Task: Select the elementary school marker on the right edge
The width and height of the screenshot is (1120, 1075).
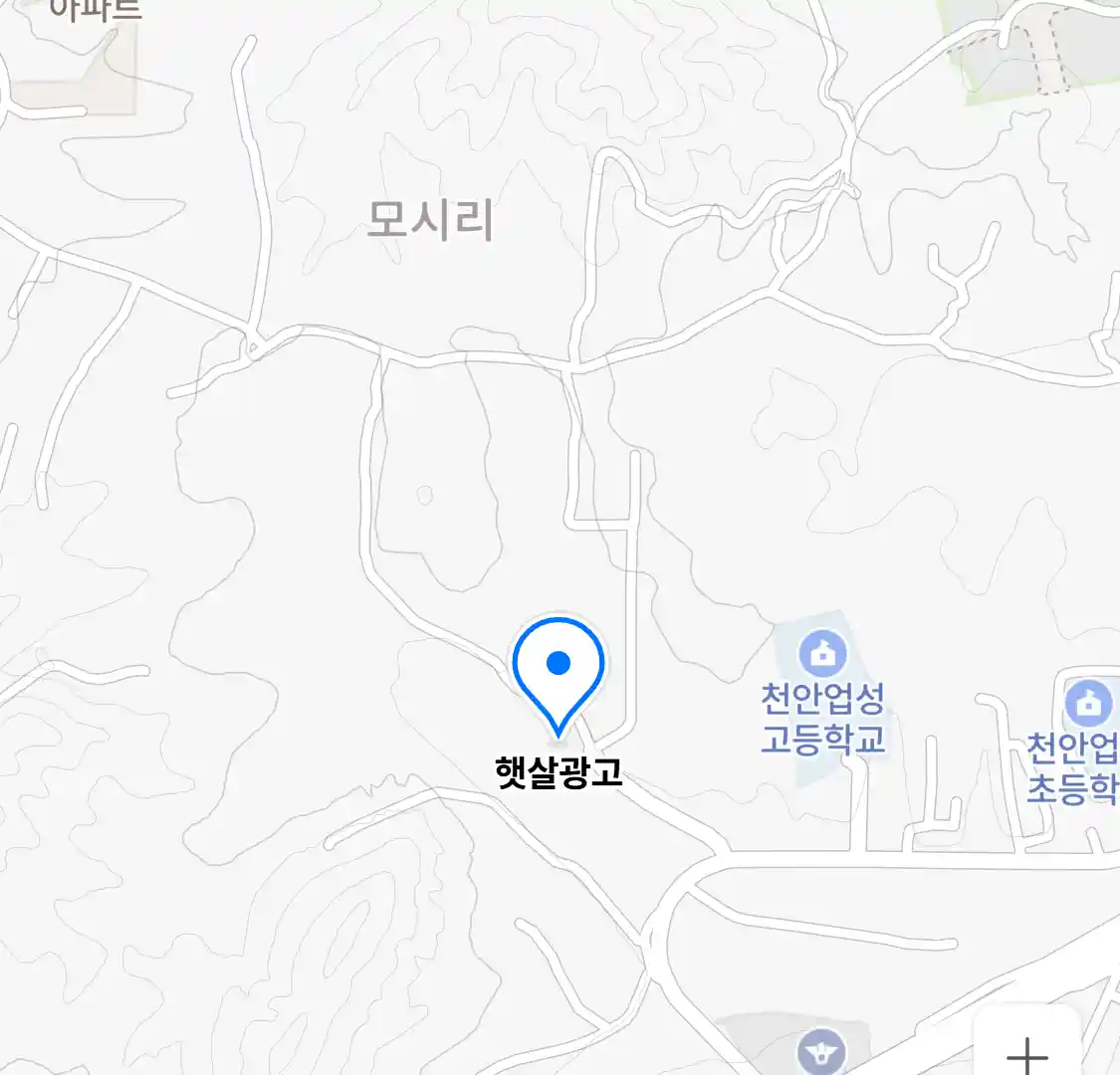Action: (x=1088, y=704)
